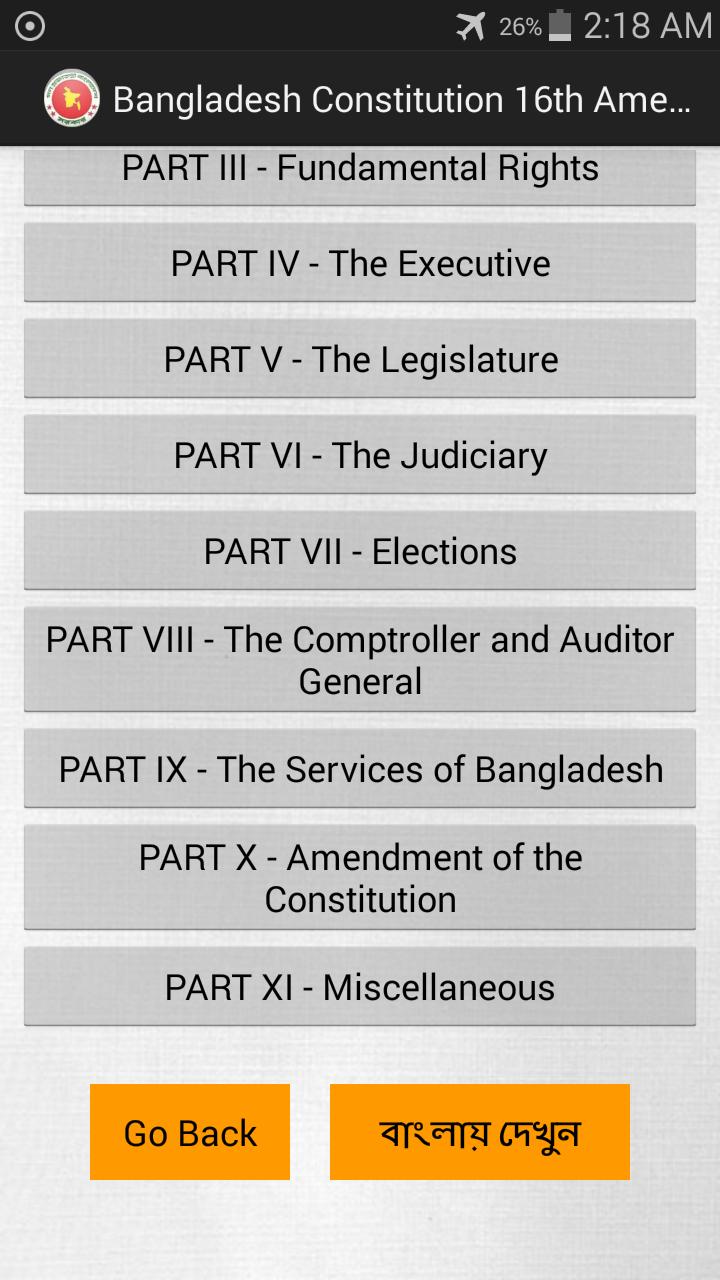Open PART XI - Miscellaneous

coord(360,986)
